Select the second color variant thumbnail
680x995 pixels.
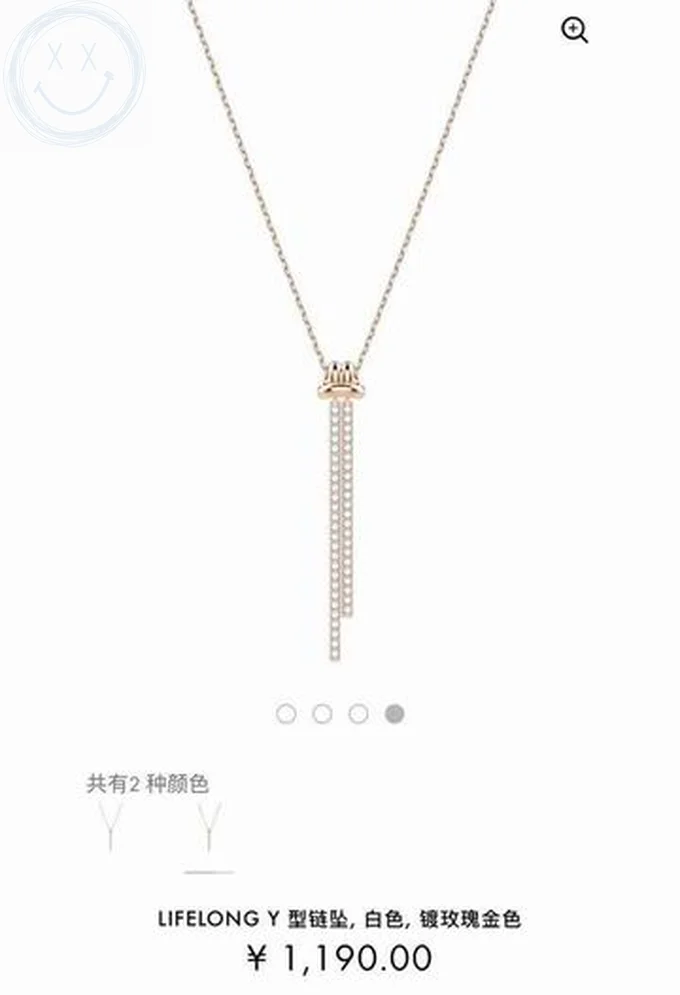click(x=208, y=828)
